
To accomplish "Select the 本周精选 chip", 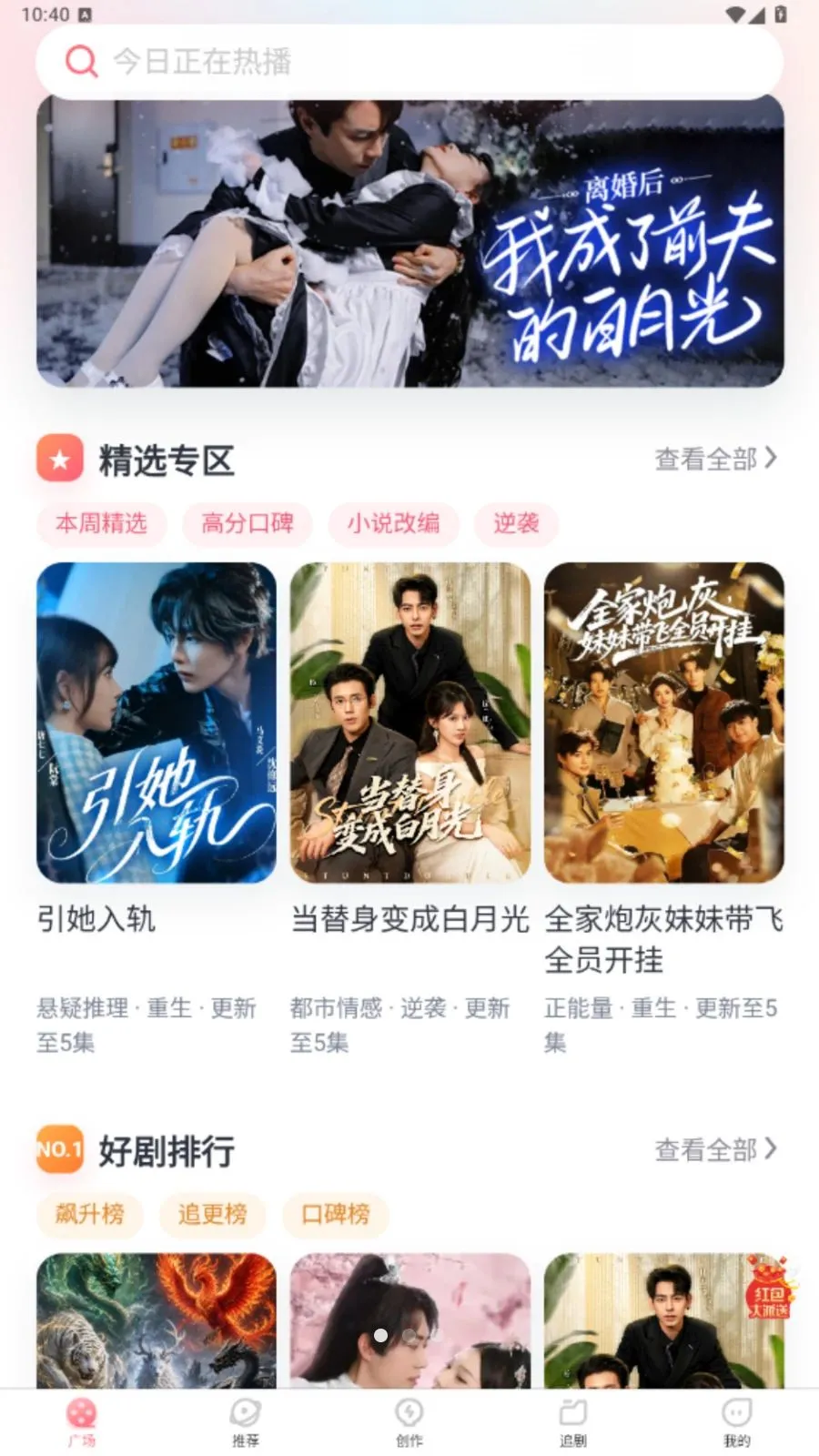I will pos(101,523).
